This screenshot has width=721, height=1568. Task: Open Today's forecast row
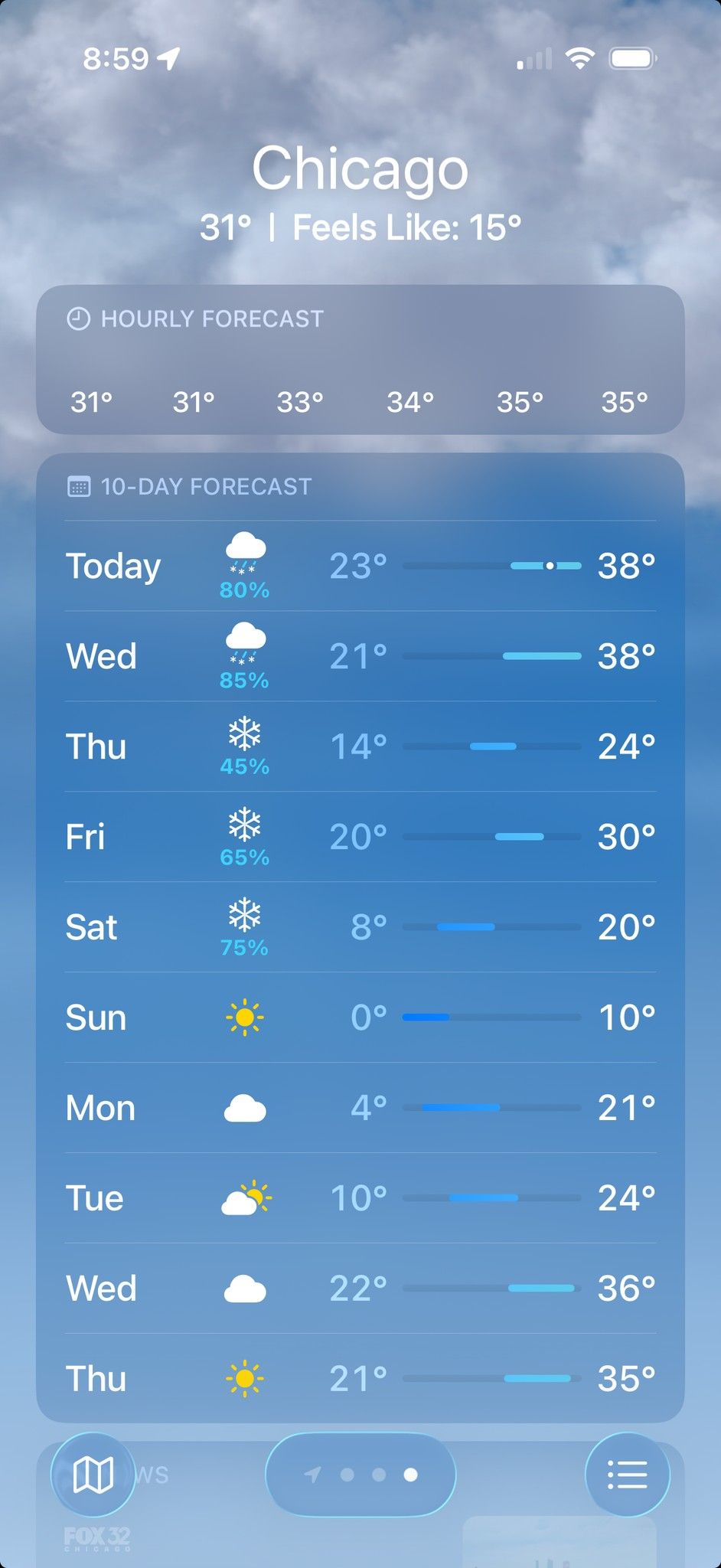tap(360, 567)
